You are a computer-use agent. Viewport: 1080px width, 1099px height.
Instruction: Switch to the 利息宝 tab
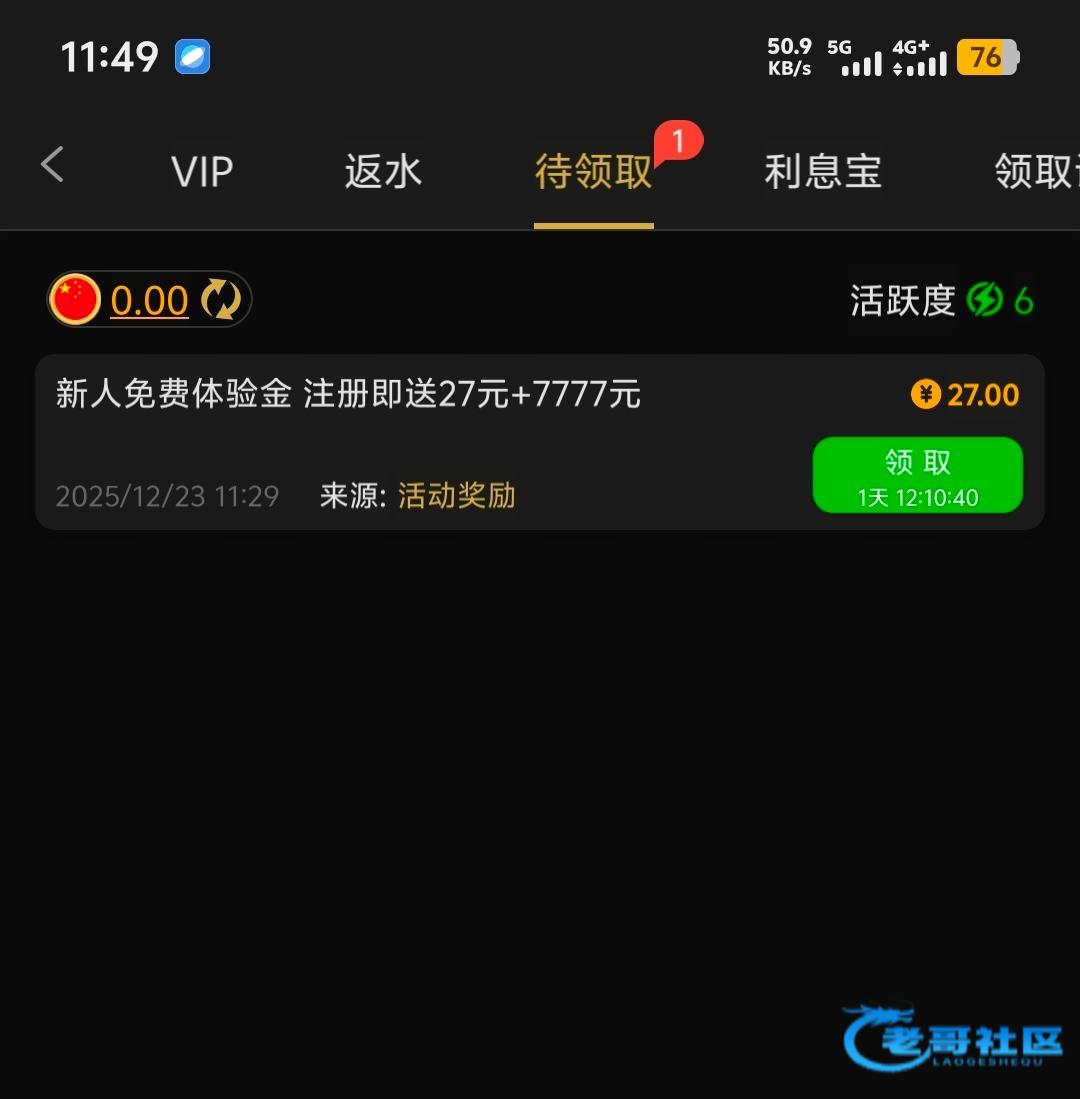pyautogui.click(x=822, y=172)
